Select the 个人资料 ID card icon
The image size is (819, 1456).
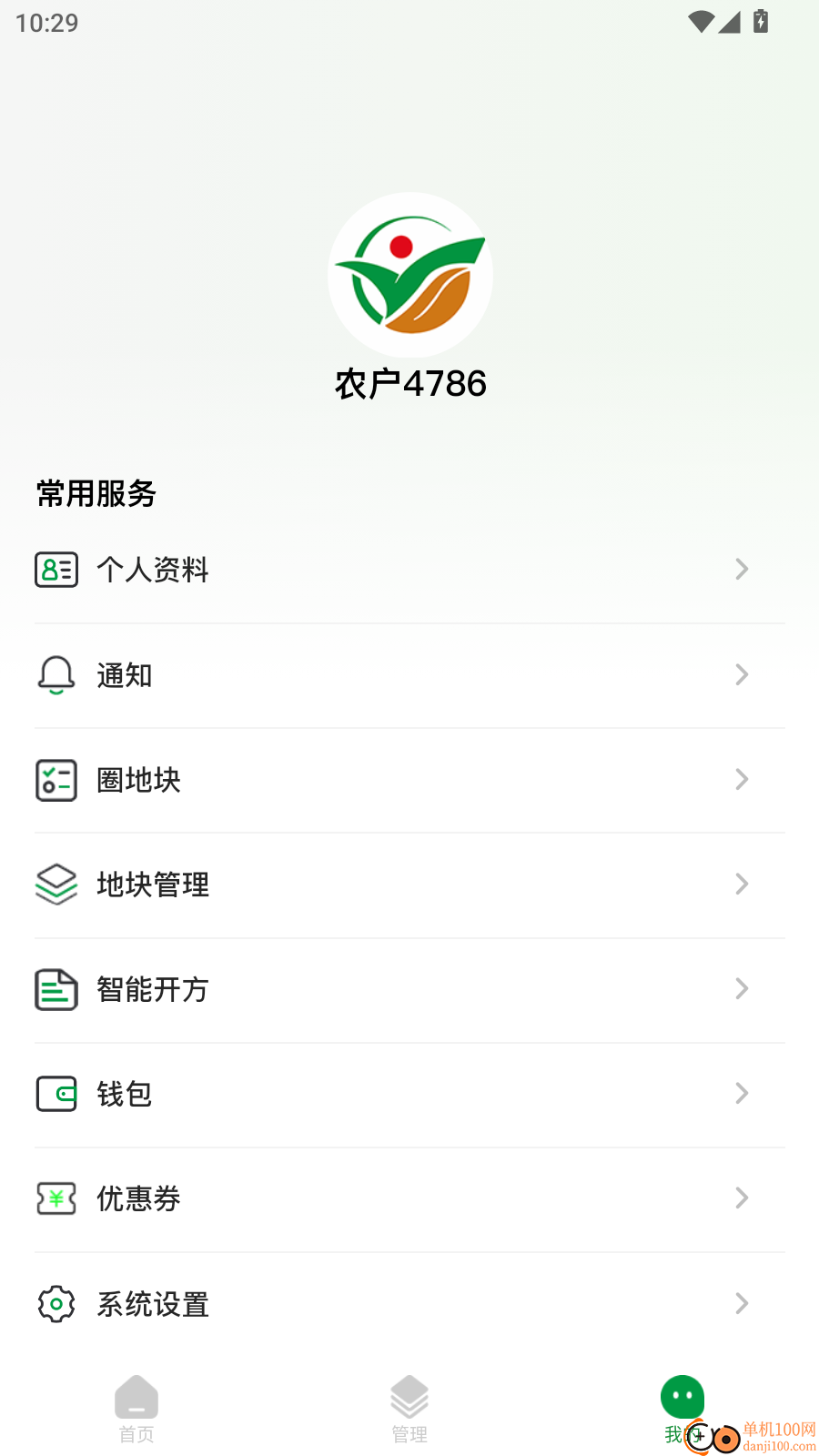click(56, 570)
